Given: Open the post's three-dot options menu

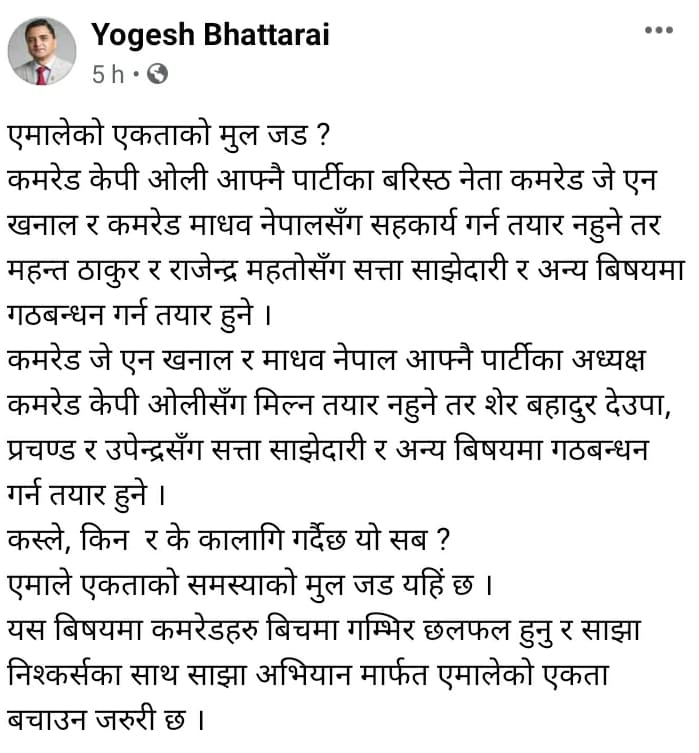Looking at the screenshot, I should (x=659, y=30).
